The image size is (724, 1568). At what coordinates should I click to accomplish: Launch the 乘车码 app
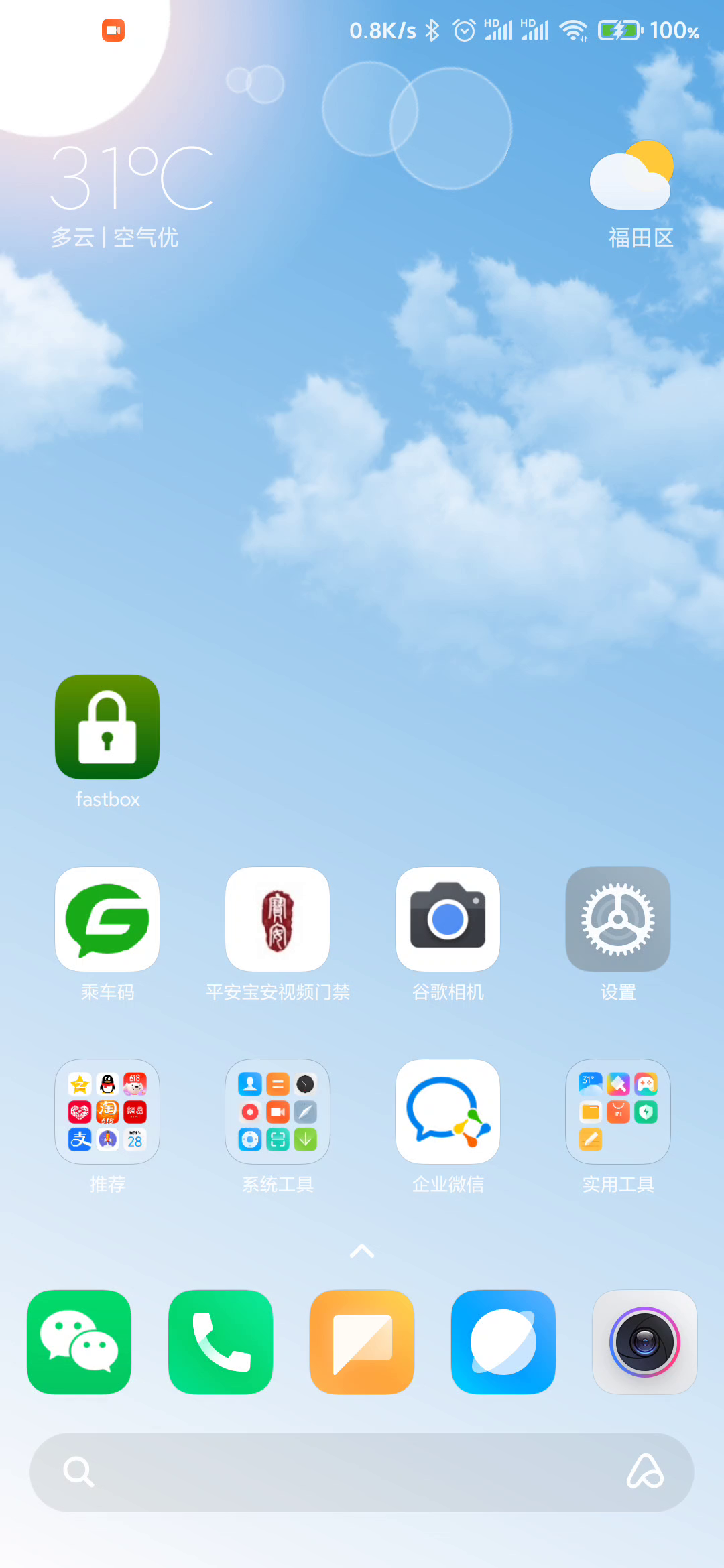(107, 919)
